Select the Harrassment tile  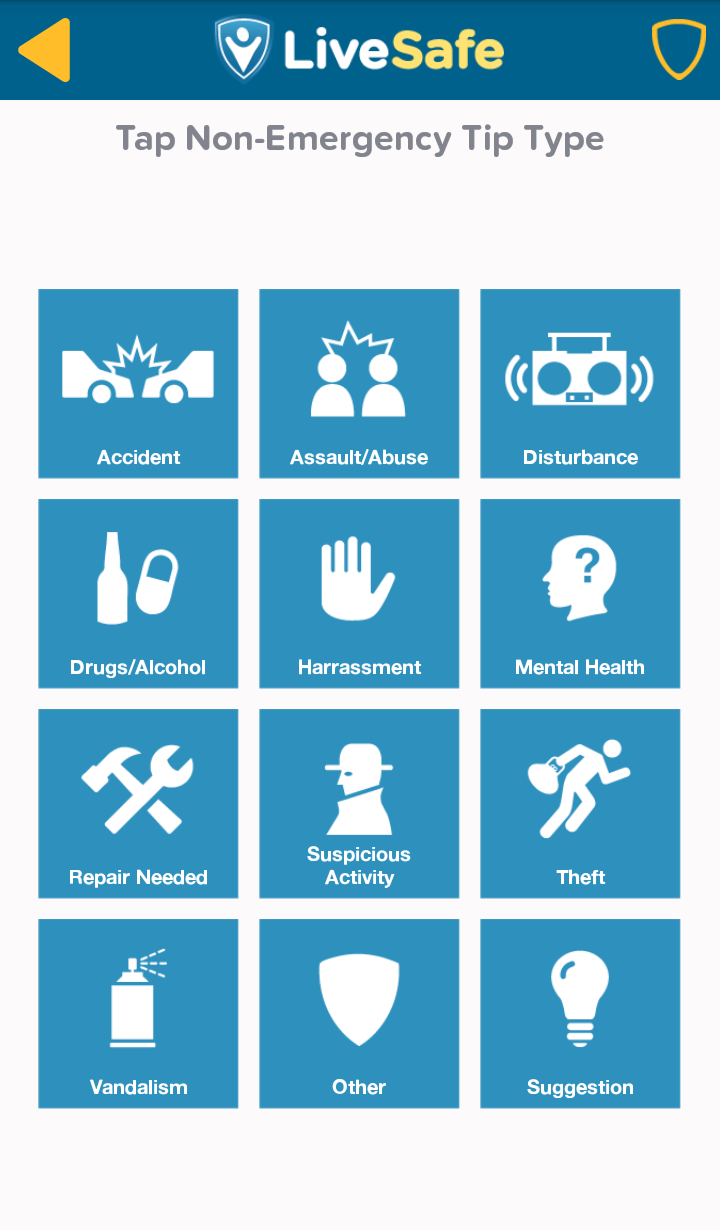click(359, 594)
